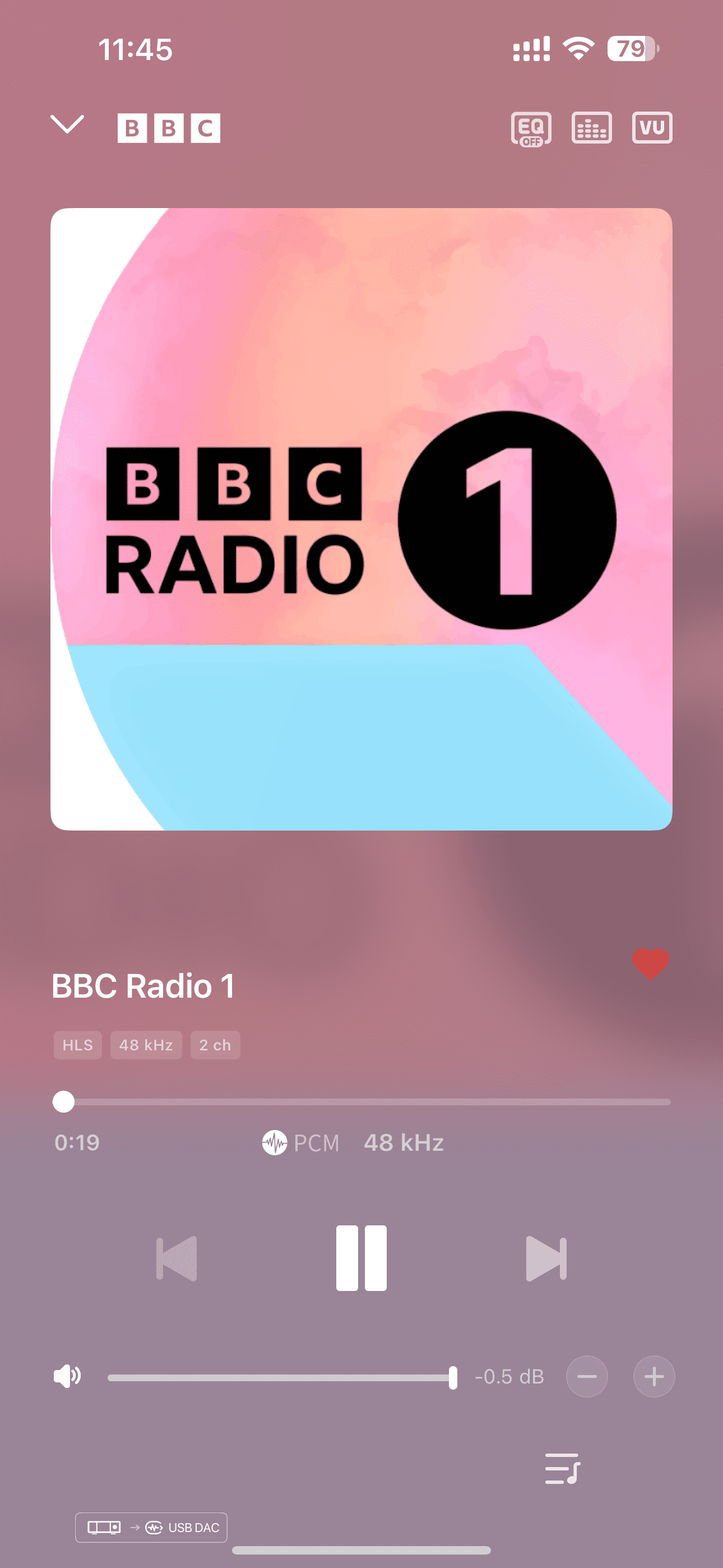Skip to the previous station

(177, 1258)
